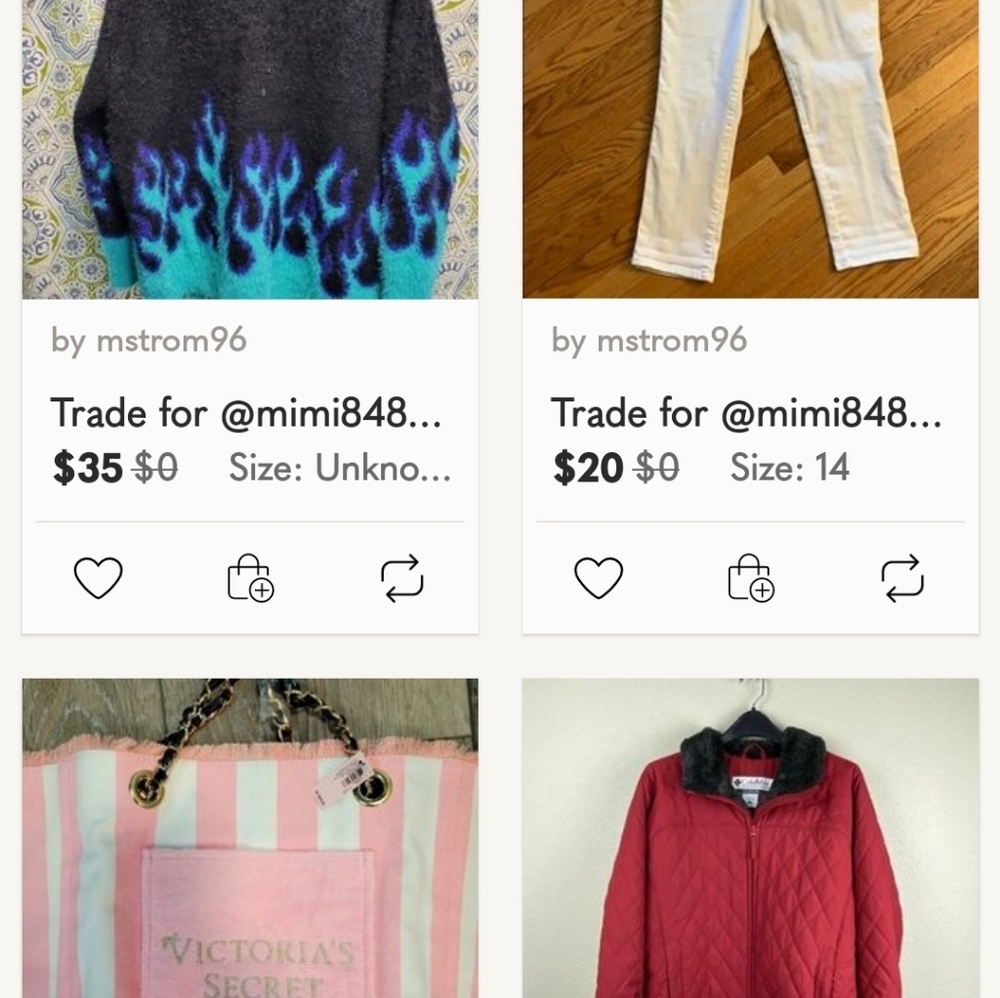Share the $20 white pants listing
The height and width of the screenshot is (998, 1000).
tap(902, 578)
